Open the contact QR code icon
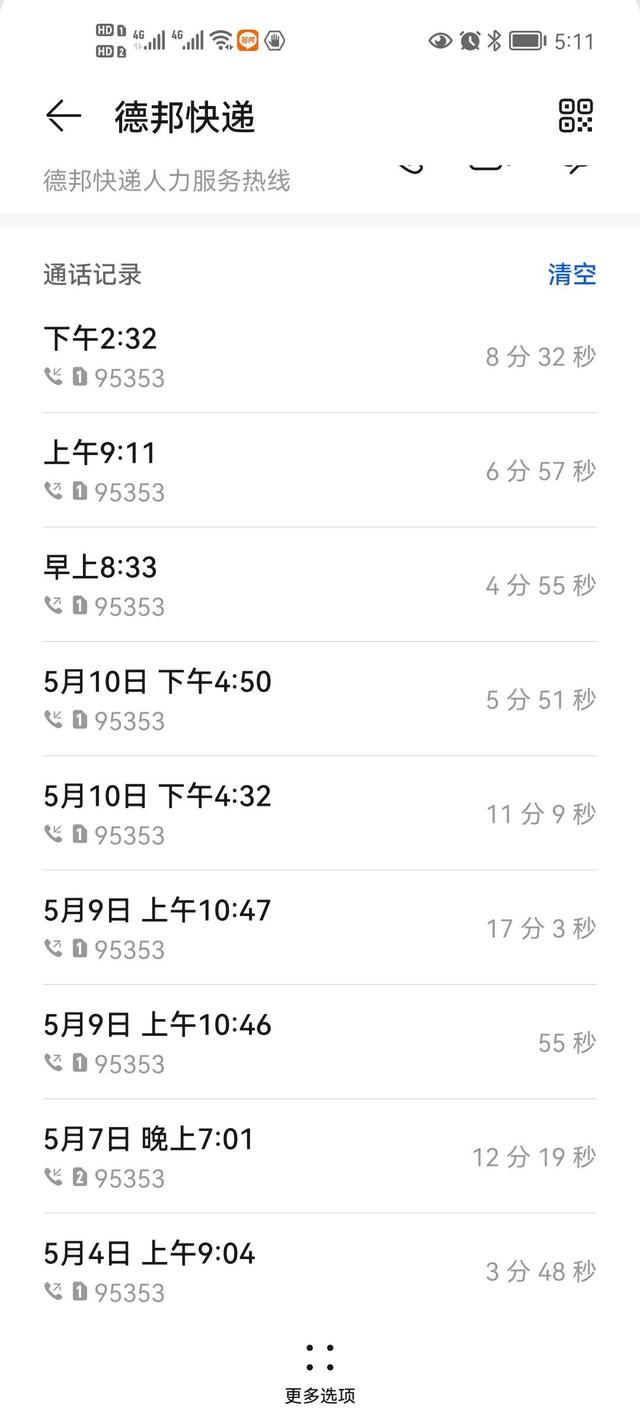Image resolution: width=640 pixels, height=1422 pixels. click(575, 116)
